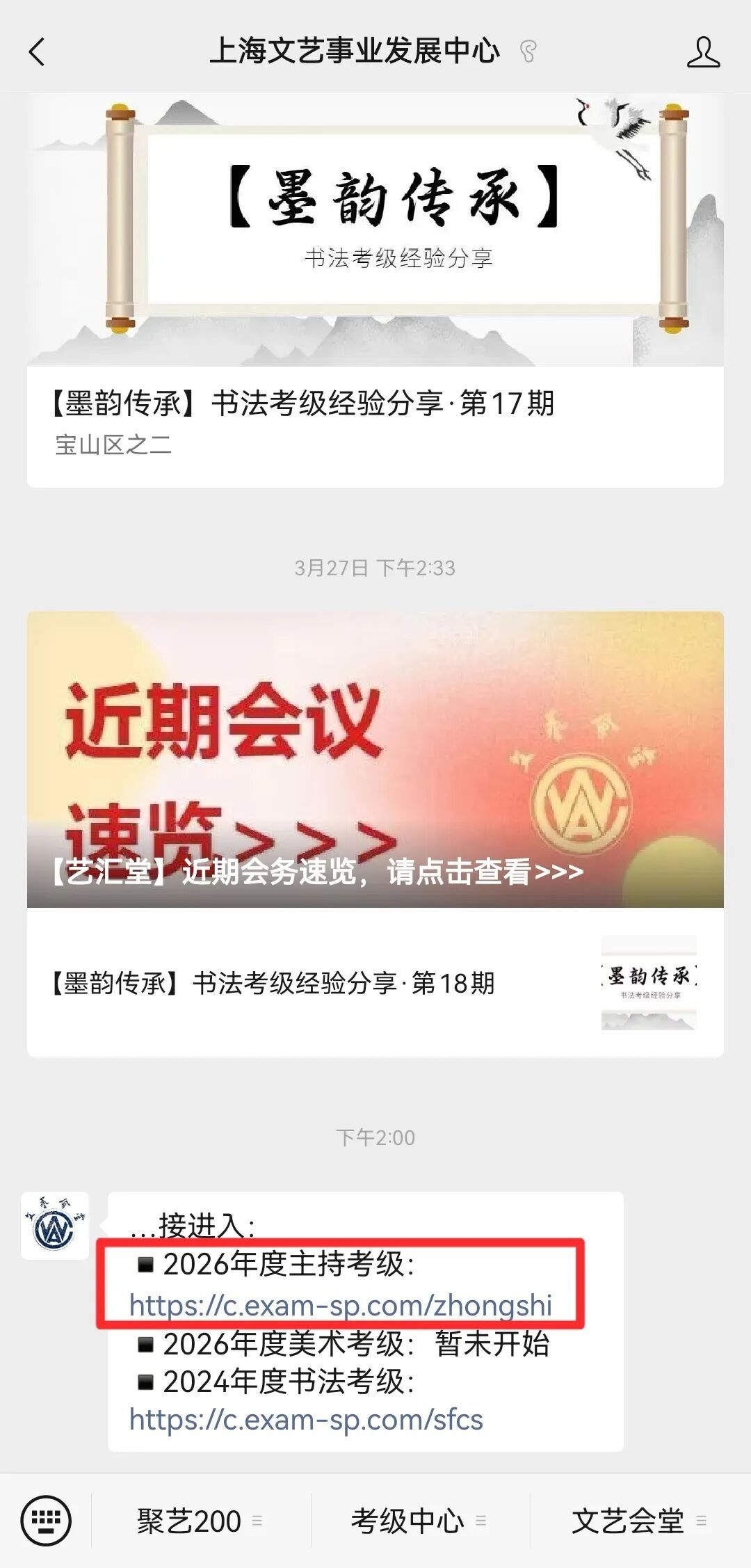Viewport: 751px width, 1568px height.
Task: Open the account profile icon
Action: click(703, 52)
